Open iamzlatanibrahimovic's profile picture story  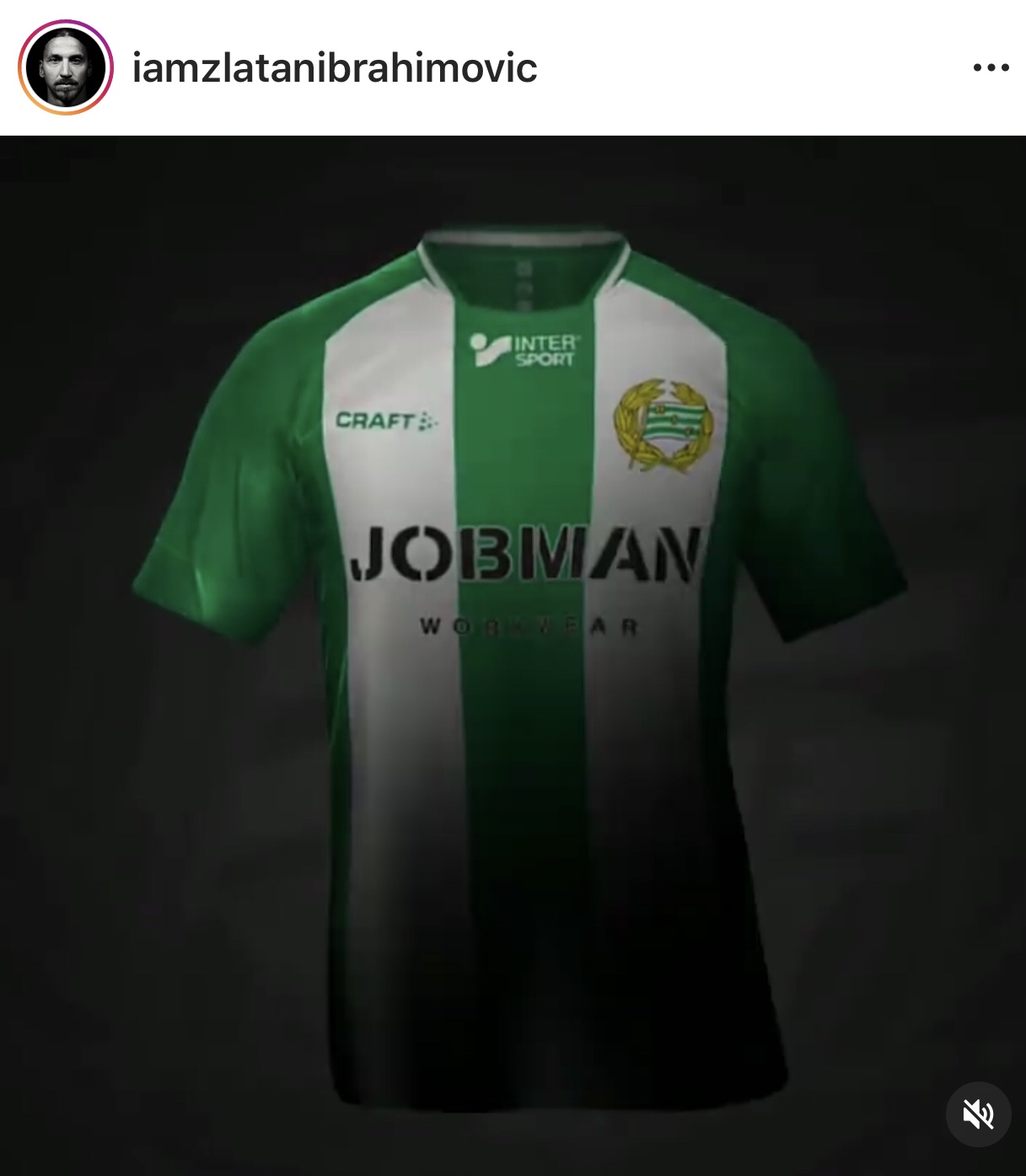[66, 67]
